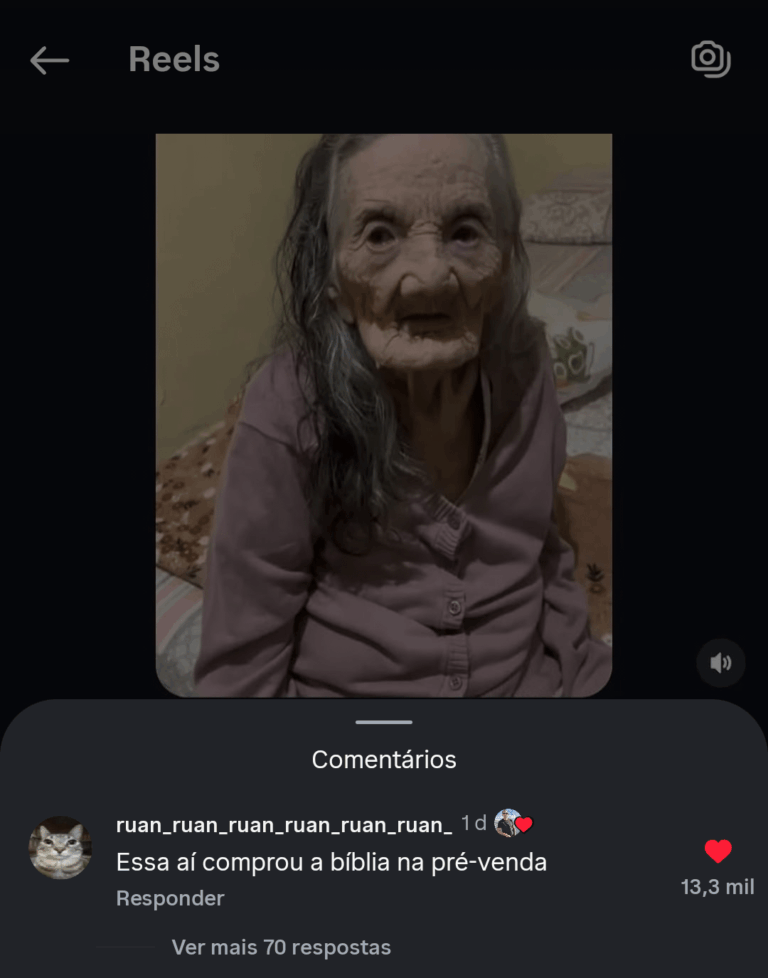Tap the comments sheet drag handle
768x978 pixels.
tap(383, 721)
